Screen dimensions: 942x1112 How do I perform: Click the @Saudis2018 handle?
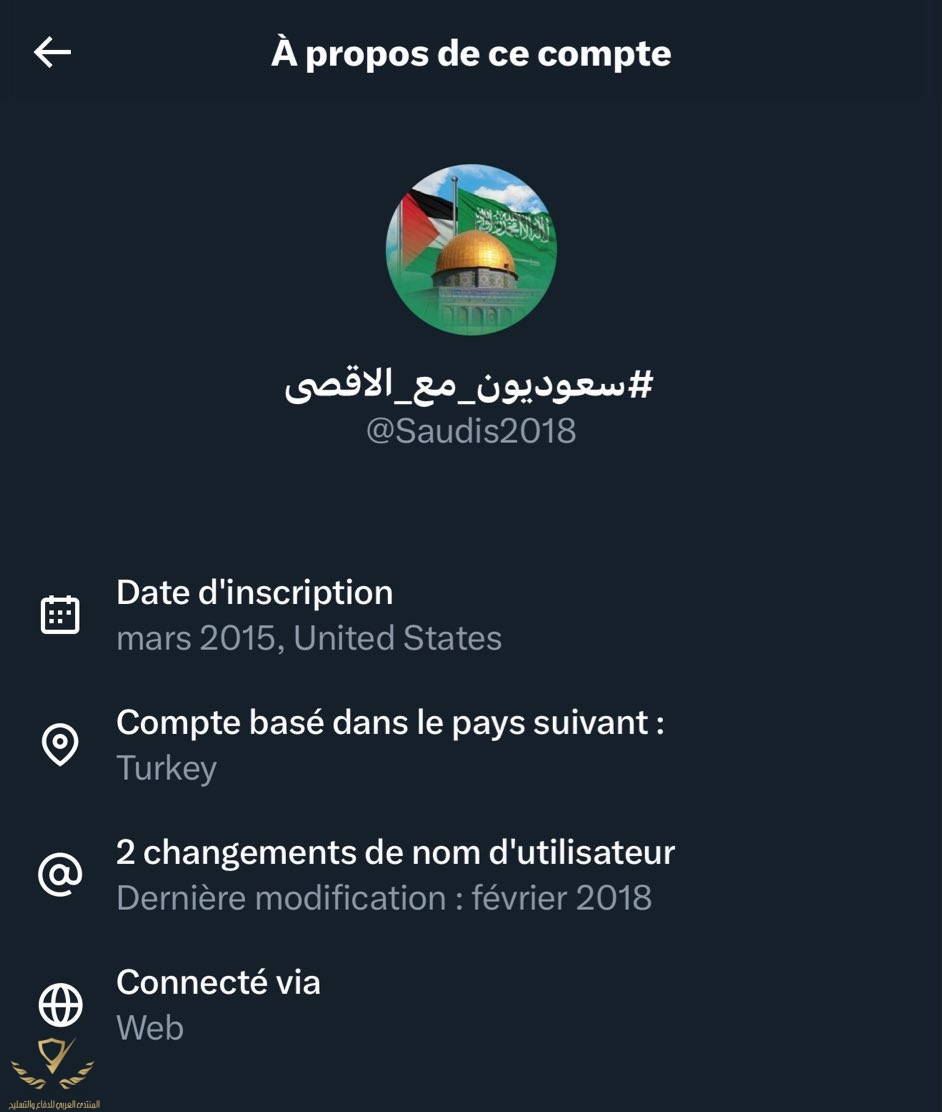[x=471, y=430]
